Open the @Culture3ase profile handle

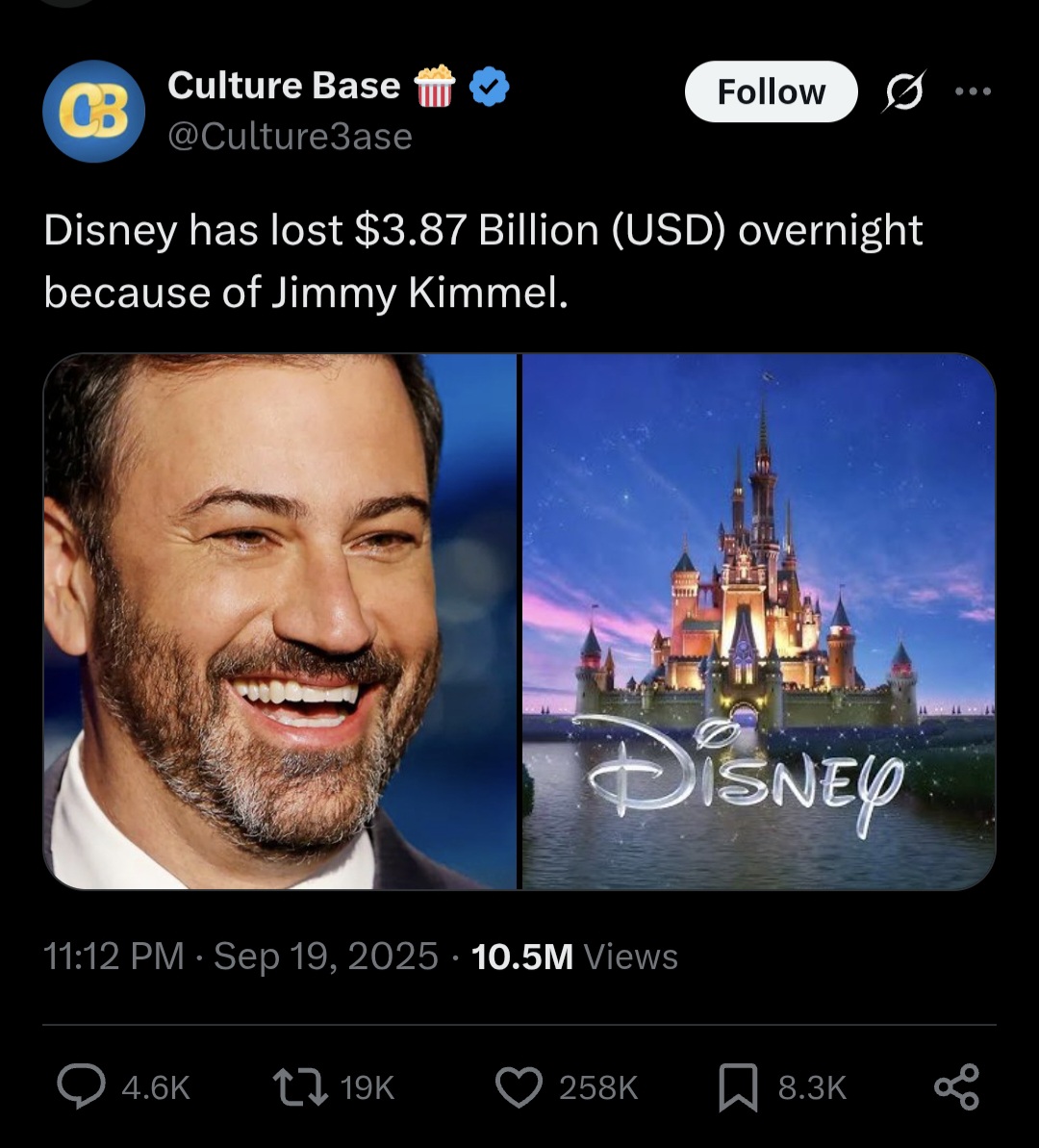tap(290, 137)
